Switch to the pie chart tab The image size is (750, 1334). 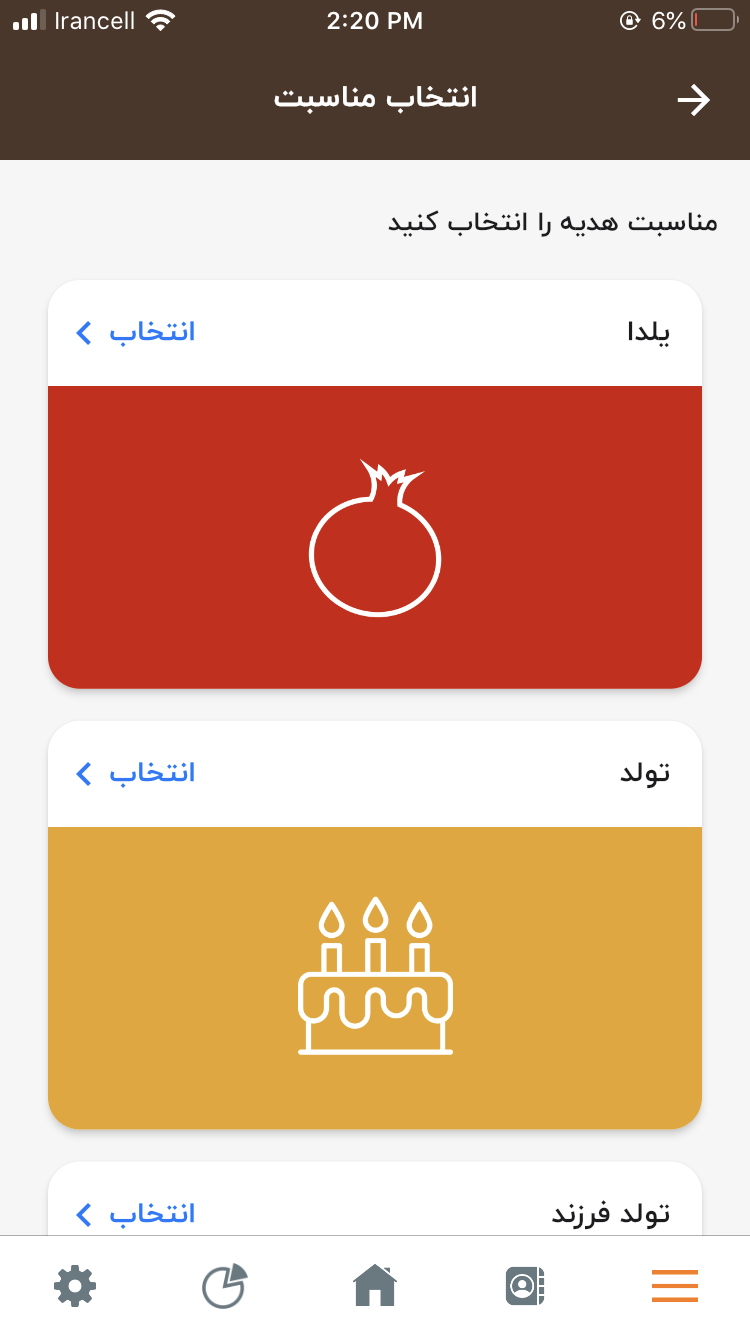[225, 1286]
